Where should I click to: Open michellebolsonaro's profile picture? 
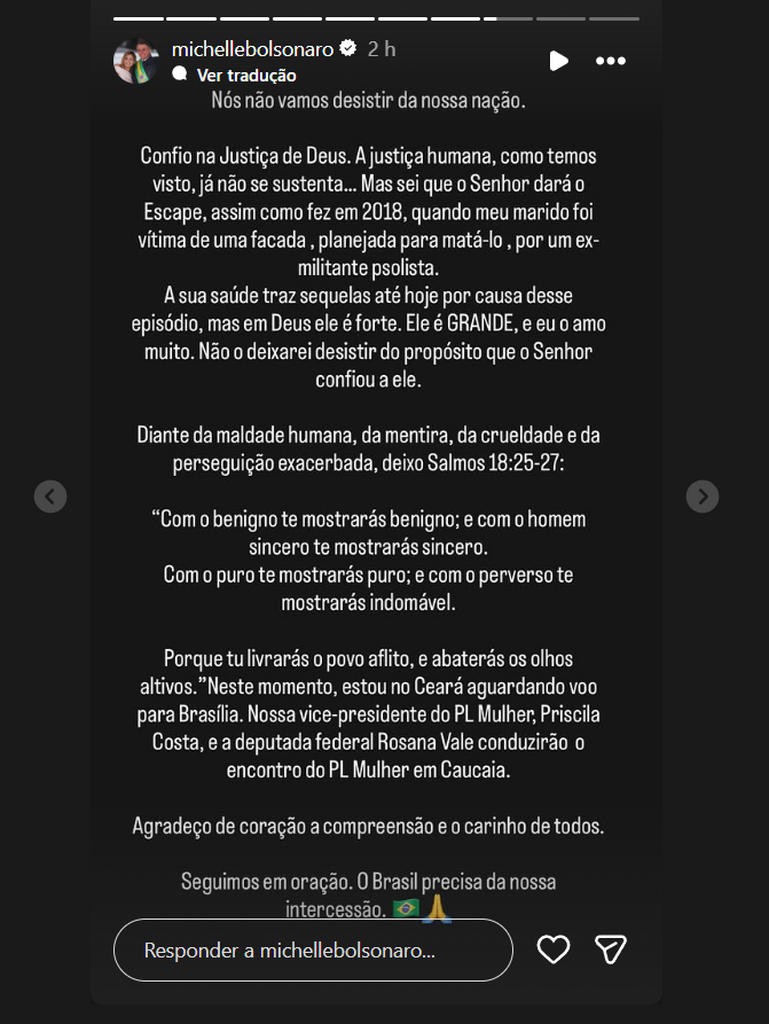[x=136, y=61]
